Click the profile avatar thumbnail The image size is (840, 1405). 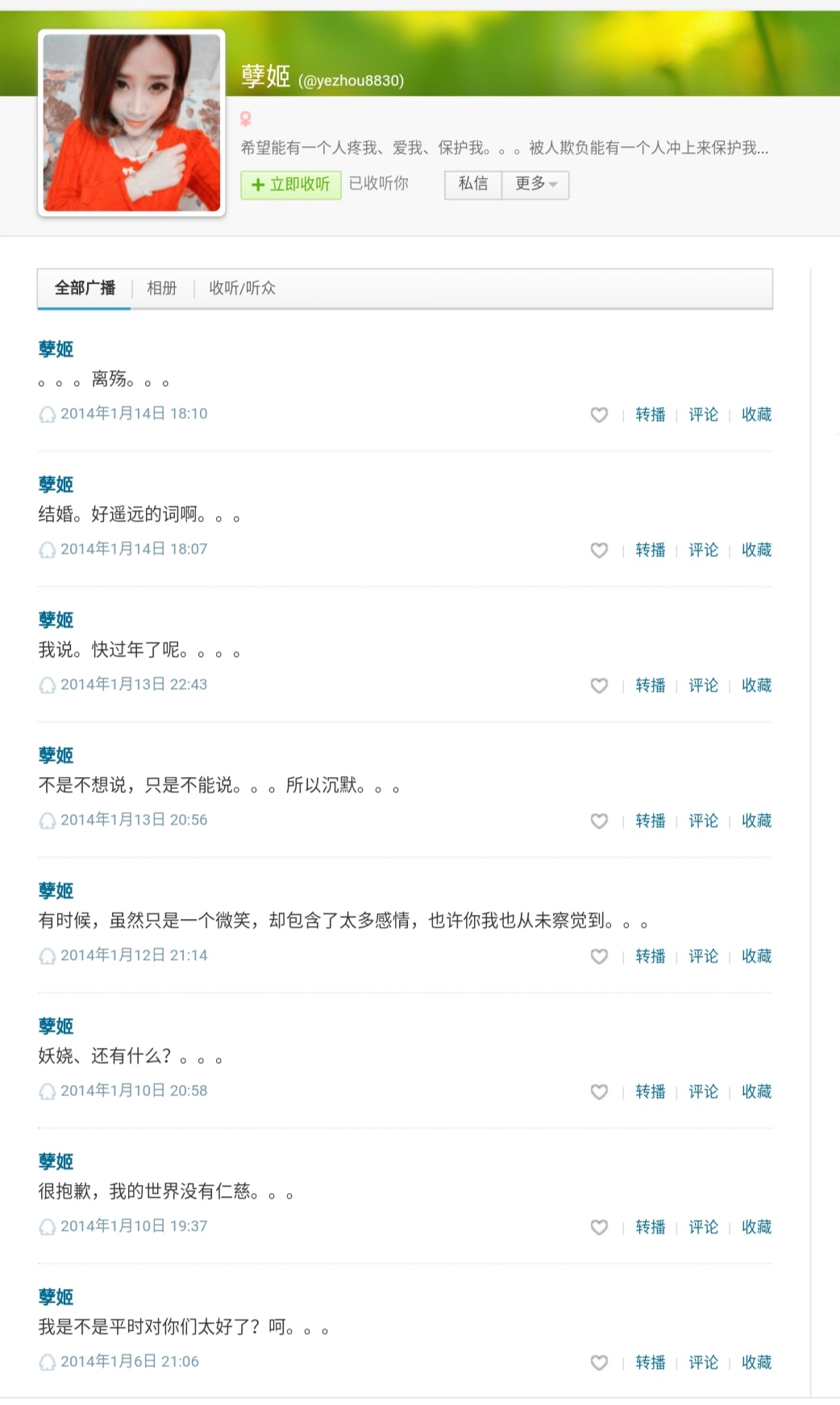coord(131,121)
